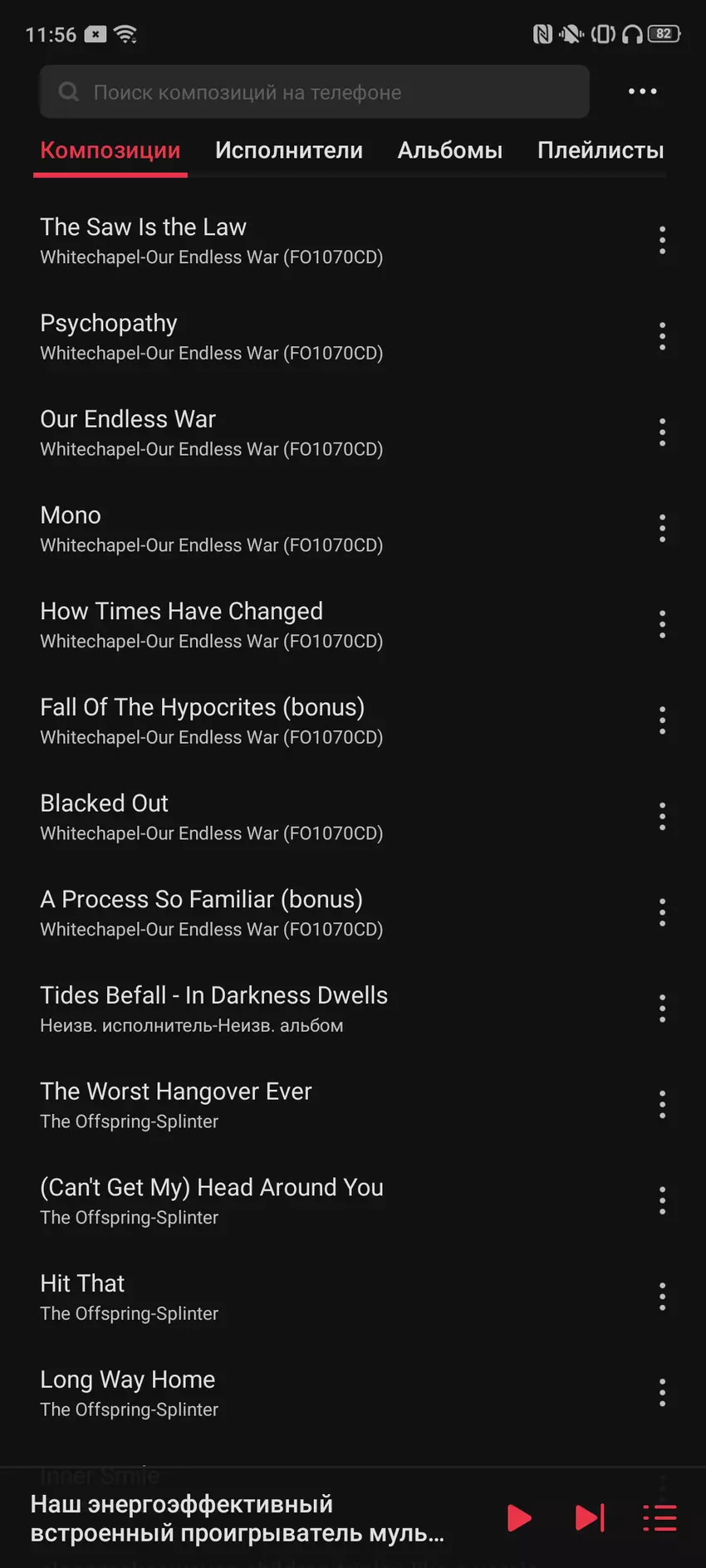Tap the search field for songs on phone
Viewport: 706px width, 1568px height.
point(314,92)
